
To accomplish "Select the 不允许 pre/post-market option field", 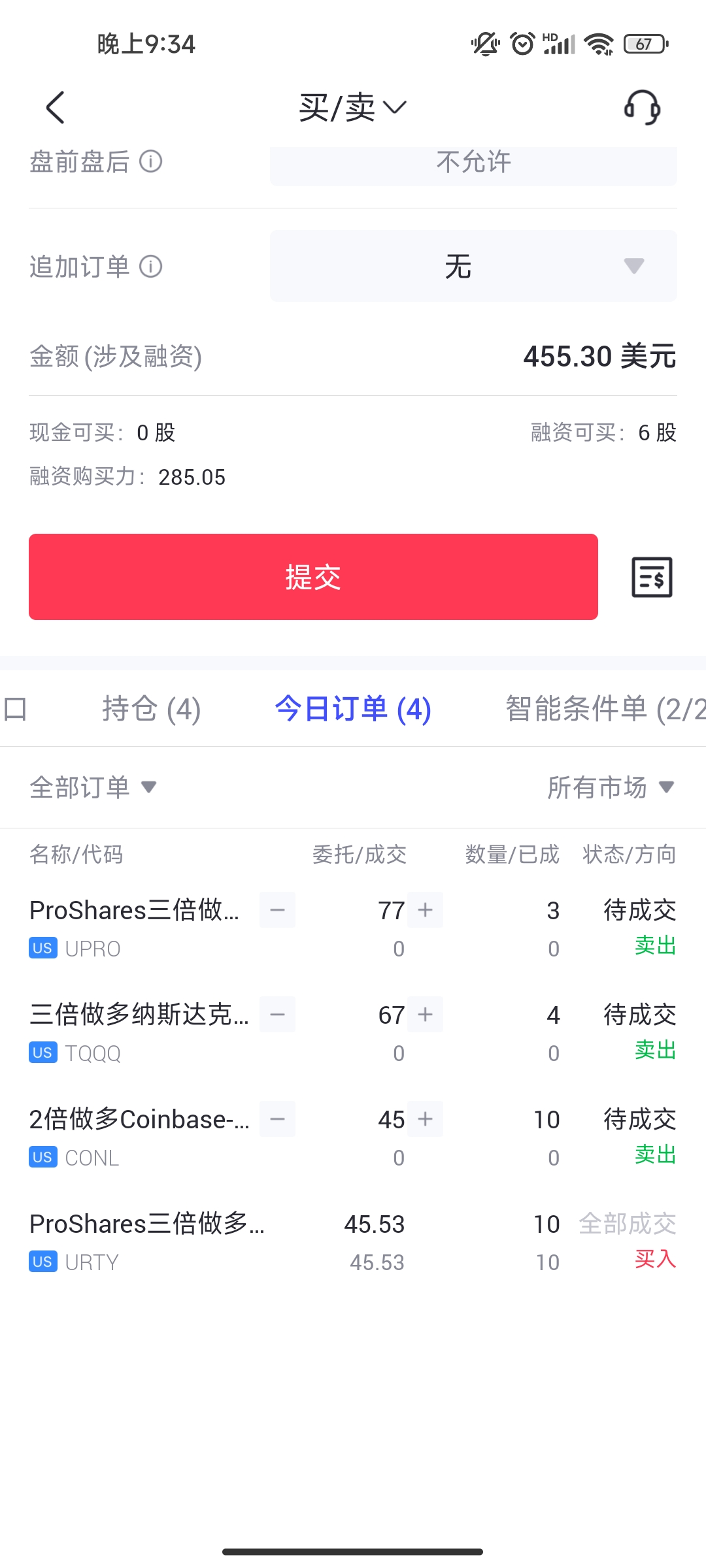I will [473, 163].
